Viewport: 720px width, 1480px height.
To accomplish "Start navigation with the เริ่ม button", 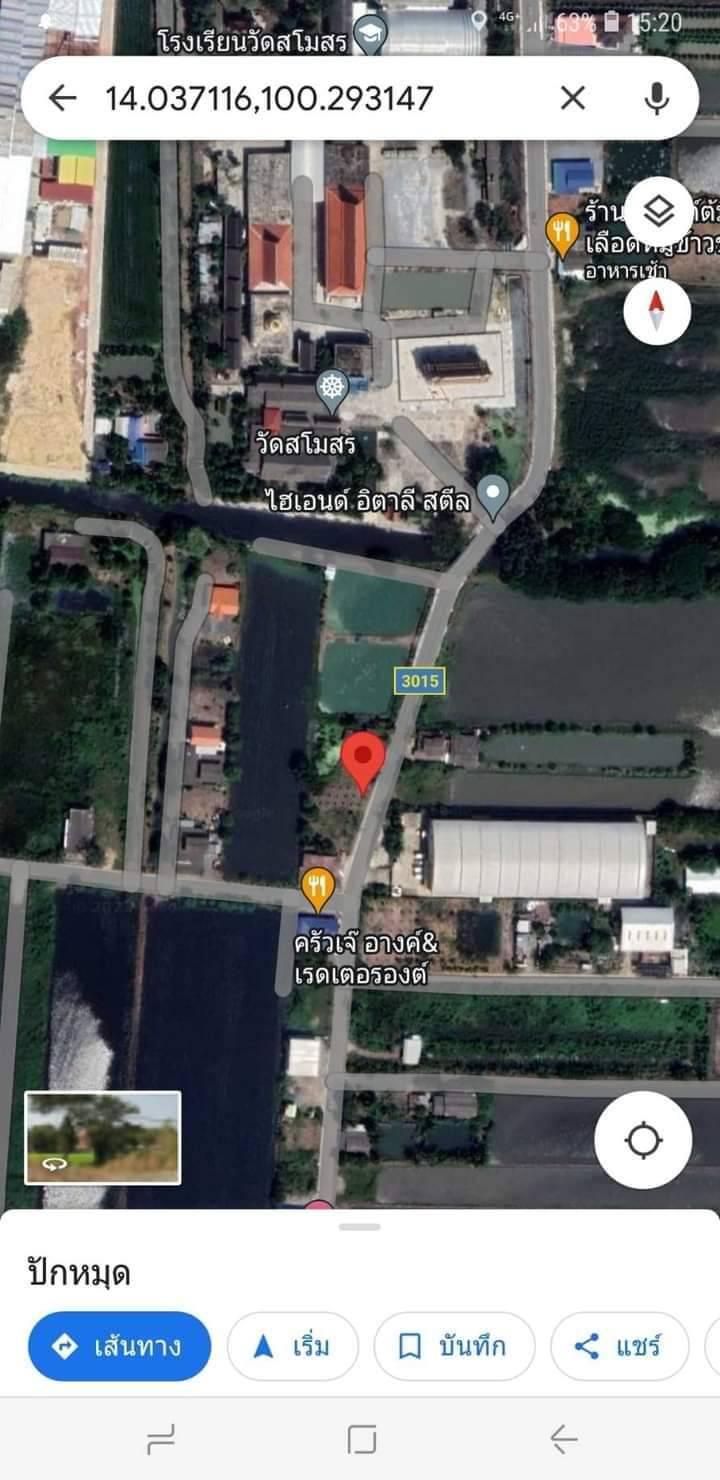I will (x=292, y=1346).
